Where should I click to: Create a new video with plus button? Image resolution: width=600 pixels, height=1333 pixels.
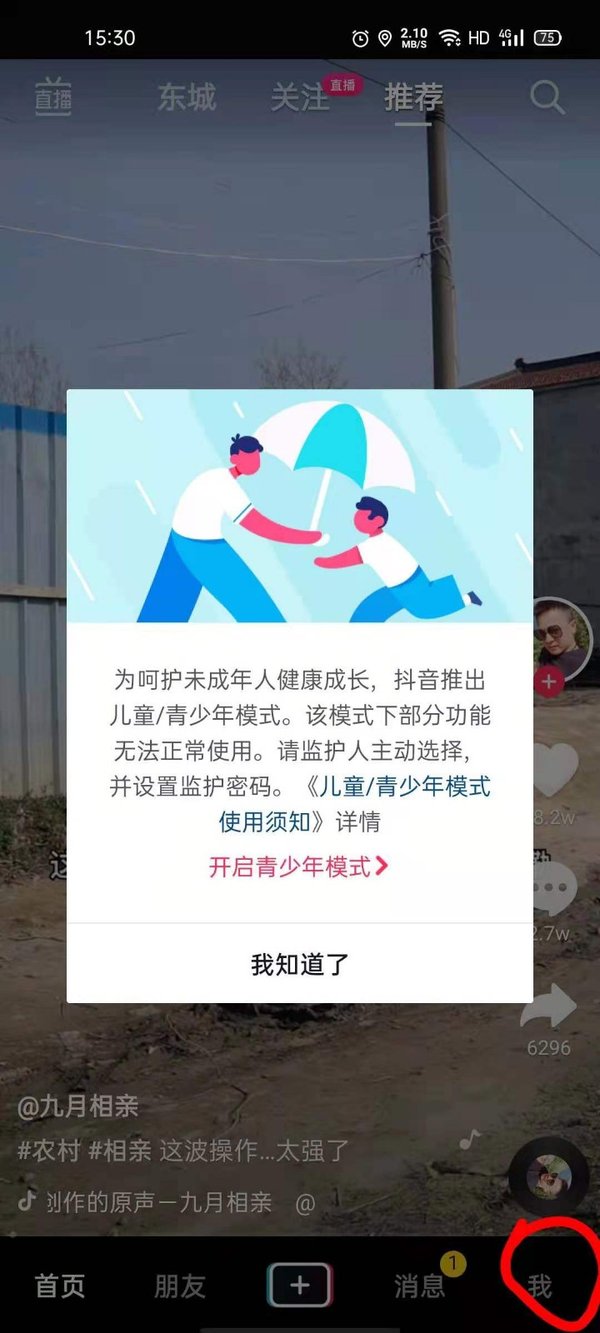point(299,1285)
